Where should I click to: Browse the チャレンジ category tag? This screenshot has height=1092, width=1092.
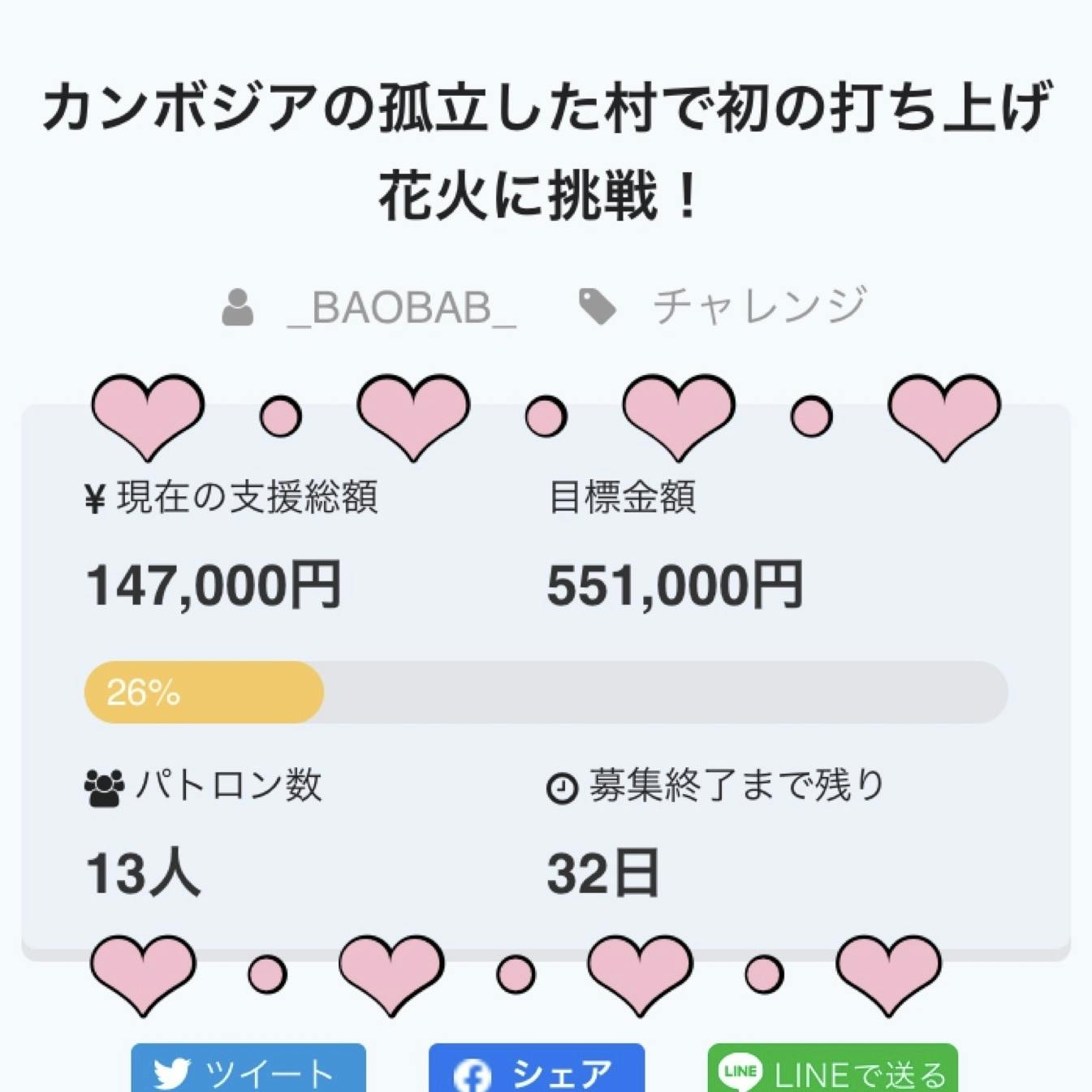[x=759, y=308]
